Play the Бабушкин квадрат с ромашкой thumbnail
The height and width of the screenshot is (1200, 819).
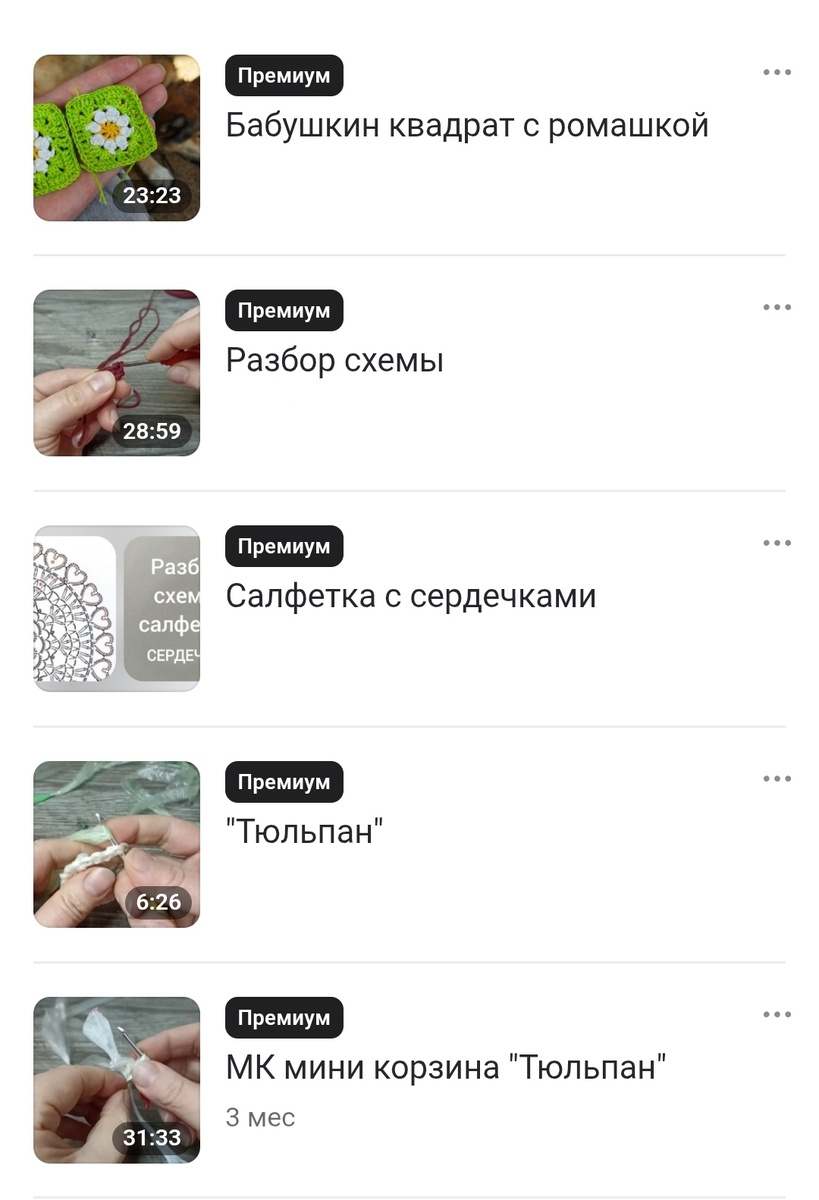coord(117,138)
